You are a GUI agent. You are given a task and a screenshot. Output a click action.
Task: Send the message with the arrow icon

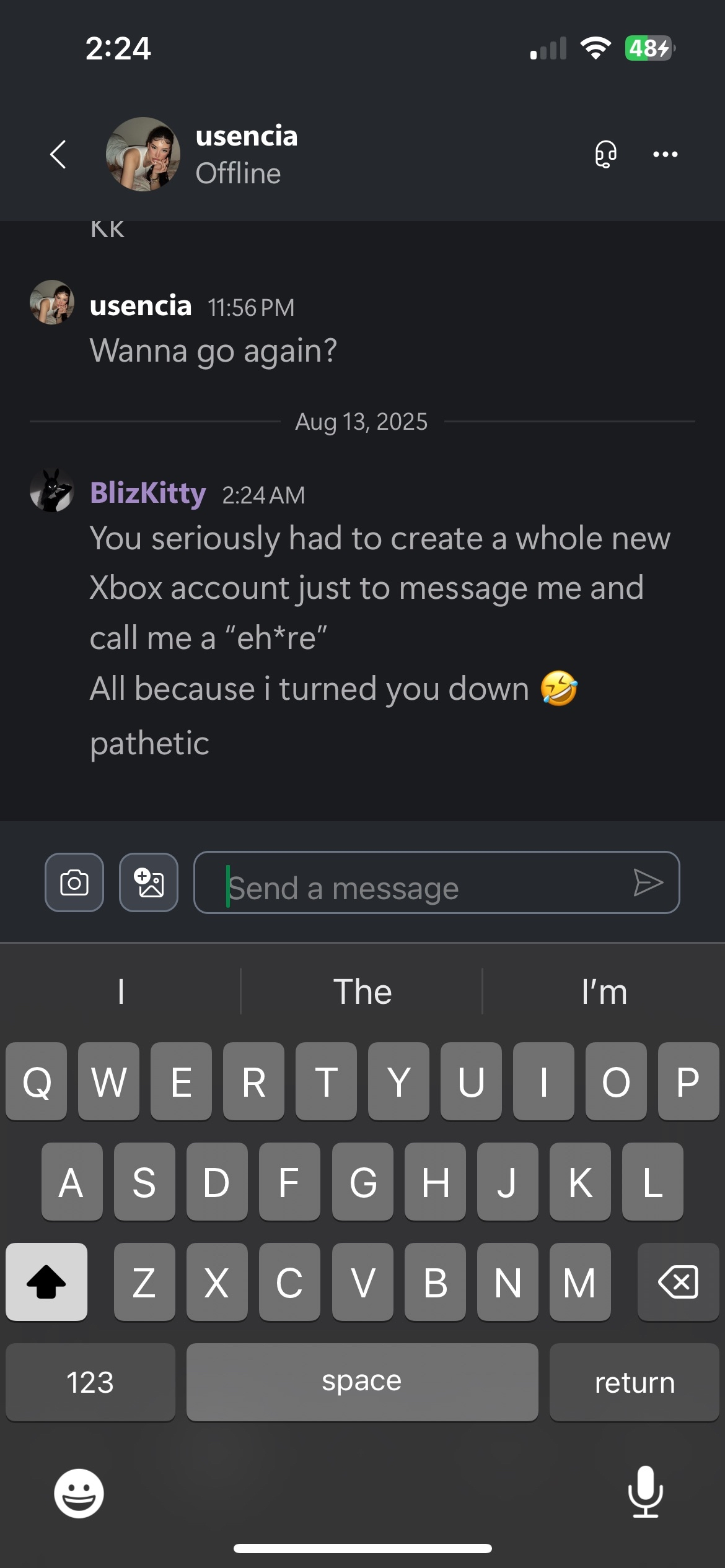pyautogui.click(x=648, y=882)
